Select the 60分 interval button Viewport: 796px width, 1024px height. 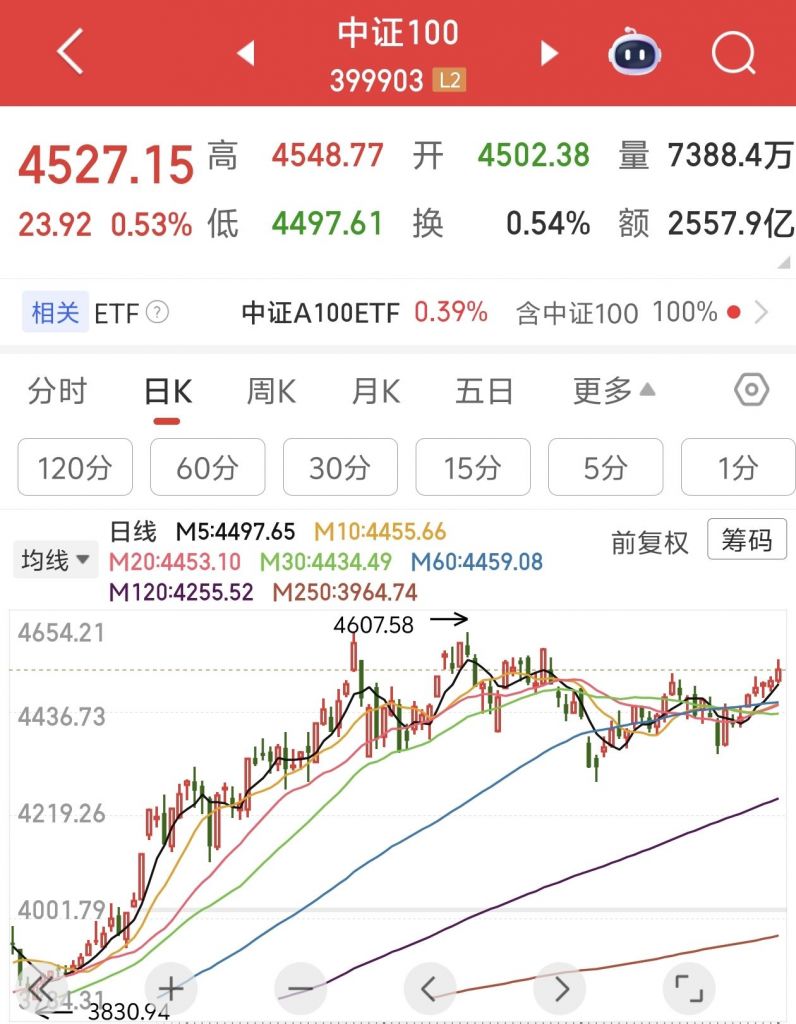(x=207, y=467)
